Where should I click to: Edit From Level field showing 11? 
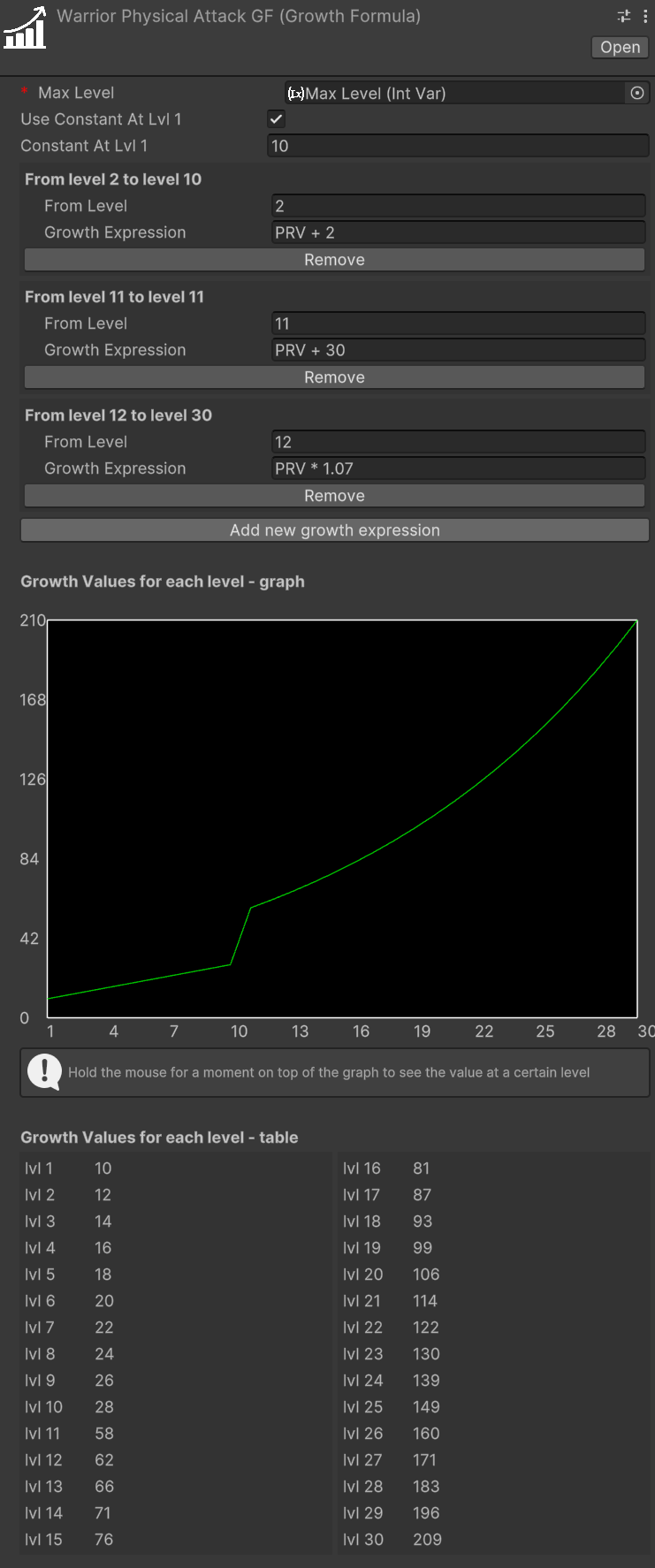(458, 323)
